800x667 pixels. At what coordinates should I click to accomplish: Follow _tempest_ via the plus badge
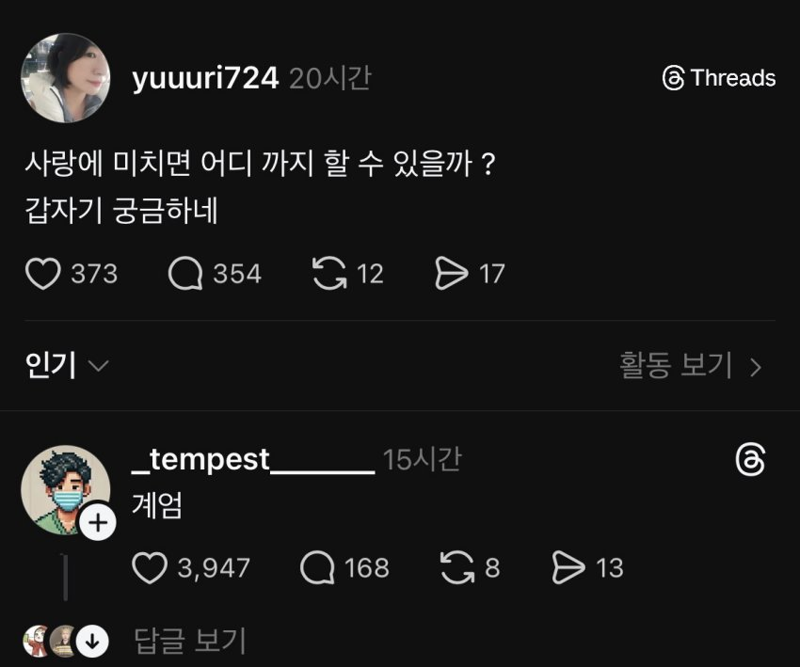pyautogui.click(x=98, y=522)
